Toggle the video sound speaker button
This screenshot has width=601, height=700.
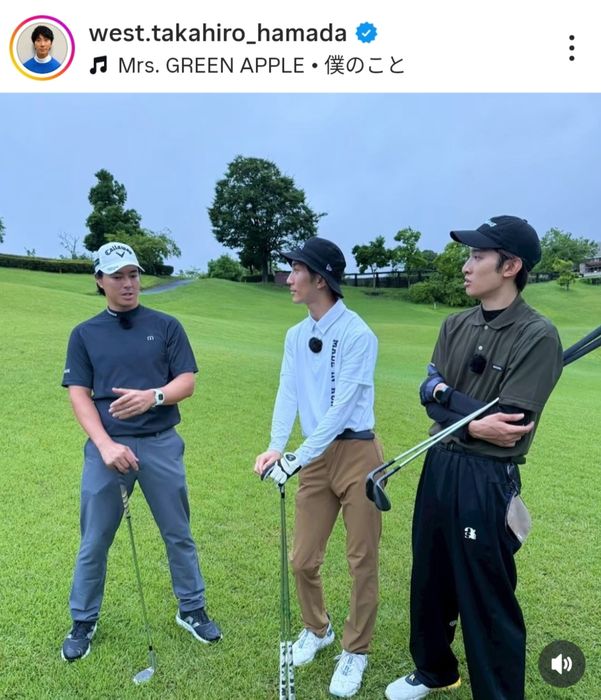point(562,663)
